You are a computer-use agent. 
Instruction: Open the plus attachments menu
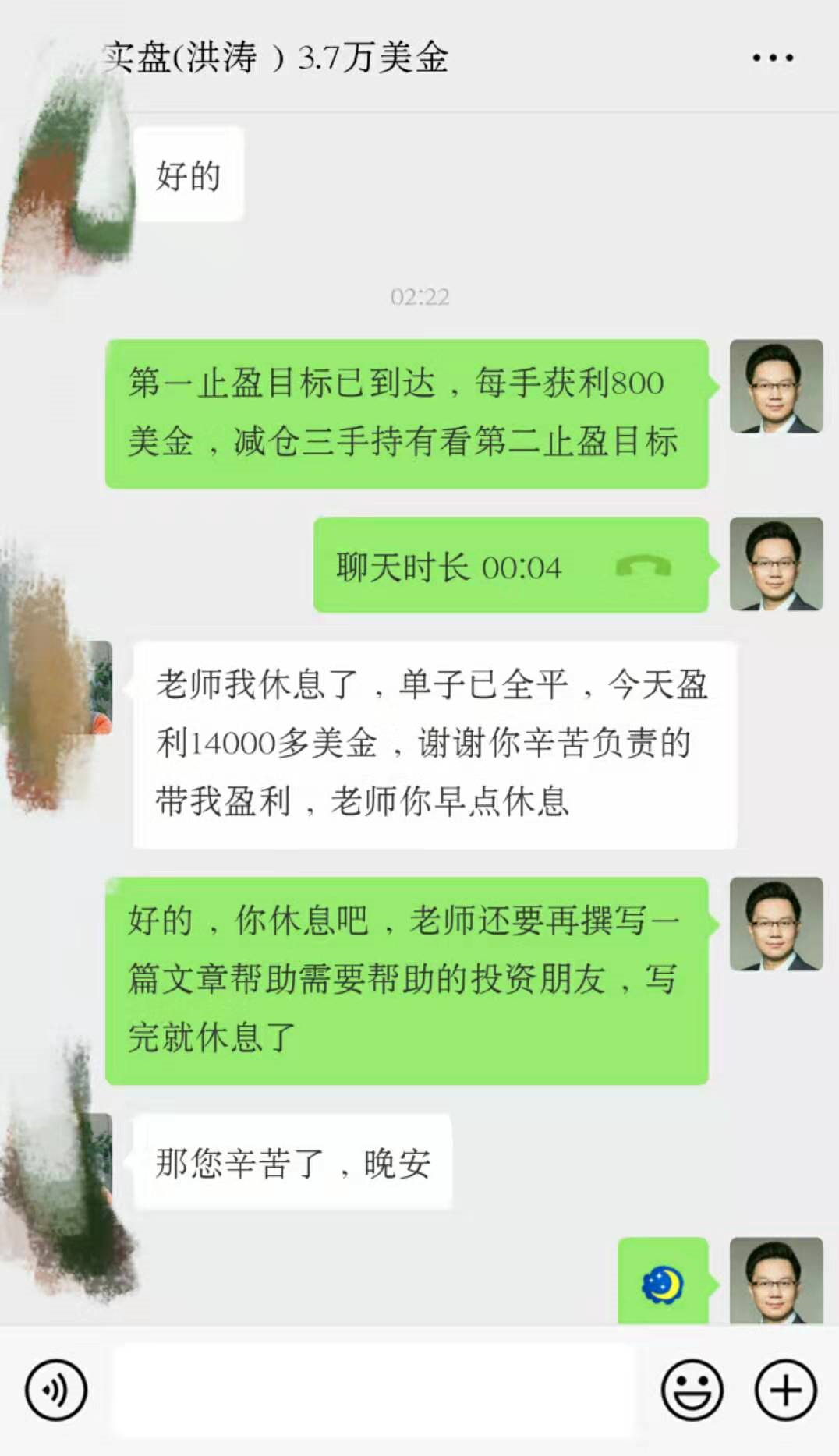[784, 1390]
